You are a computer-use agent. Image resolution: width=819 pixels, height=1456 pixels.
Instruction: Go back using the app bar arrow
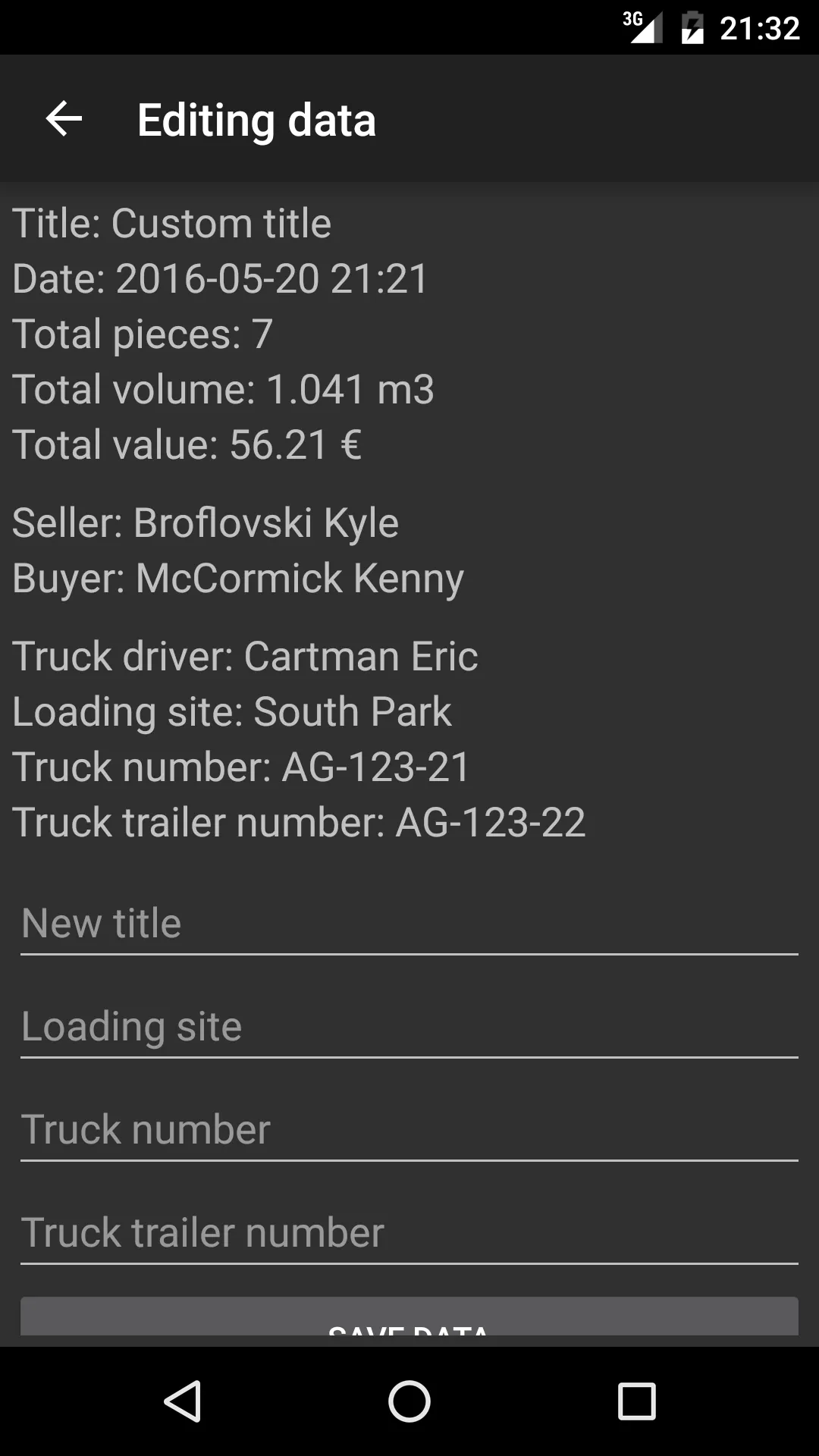click(x=64, y=119)
